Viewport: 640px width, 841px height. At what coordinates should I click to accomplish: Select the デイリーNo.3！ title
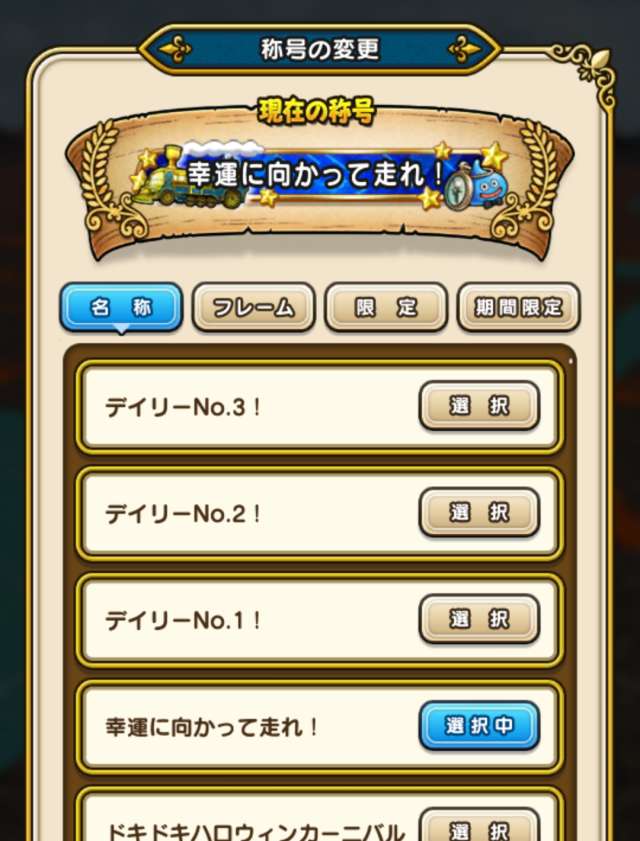479,406
